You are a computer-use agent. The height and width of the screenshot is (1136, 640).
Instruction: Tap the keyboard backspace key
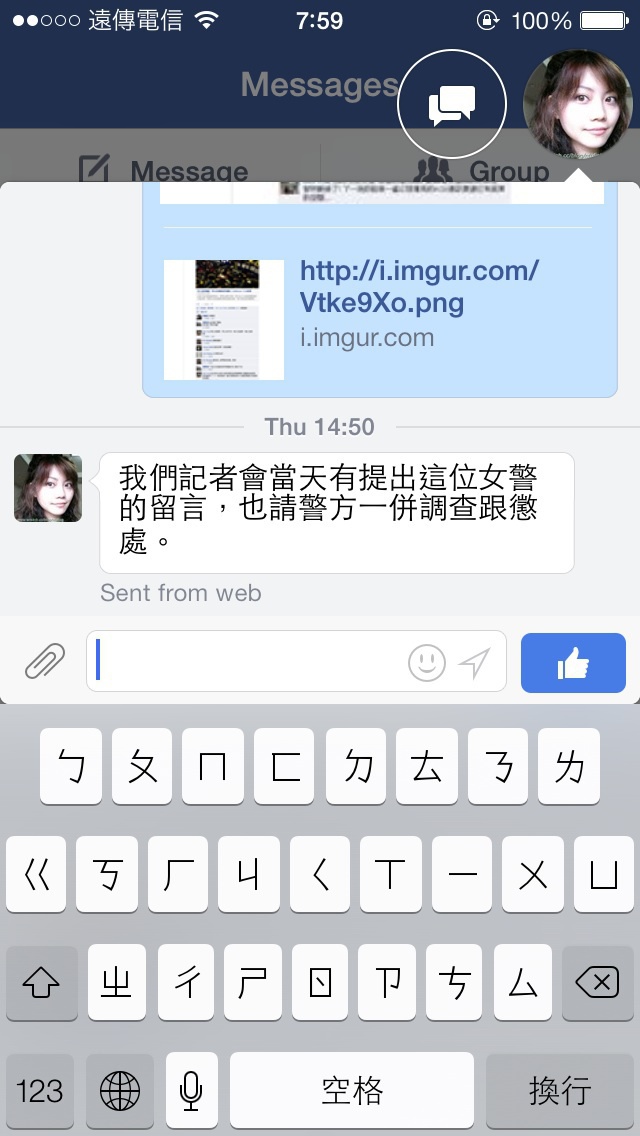click(x=597, y=984)
